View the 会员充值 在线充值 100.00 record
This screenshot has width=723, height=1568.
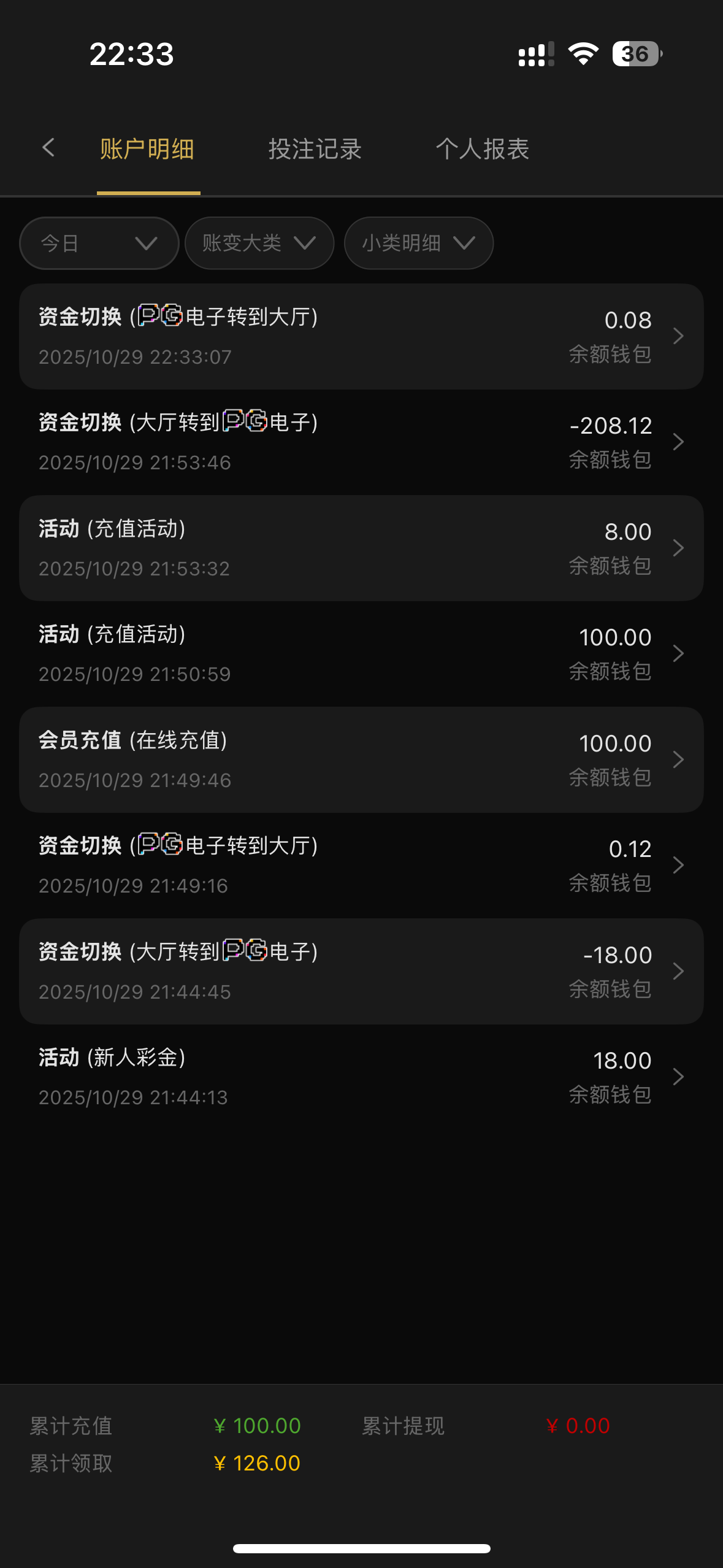361,759
